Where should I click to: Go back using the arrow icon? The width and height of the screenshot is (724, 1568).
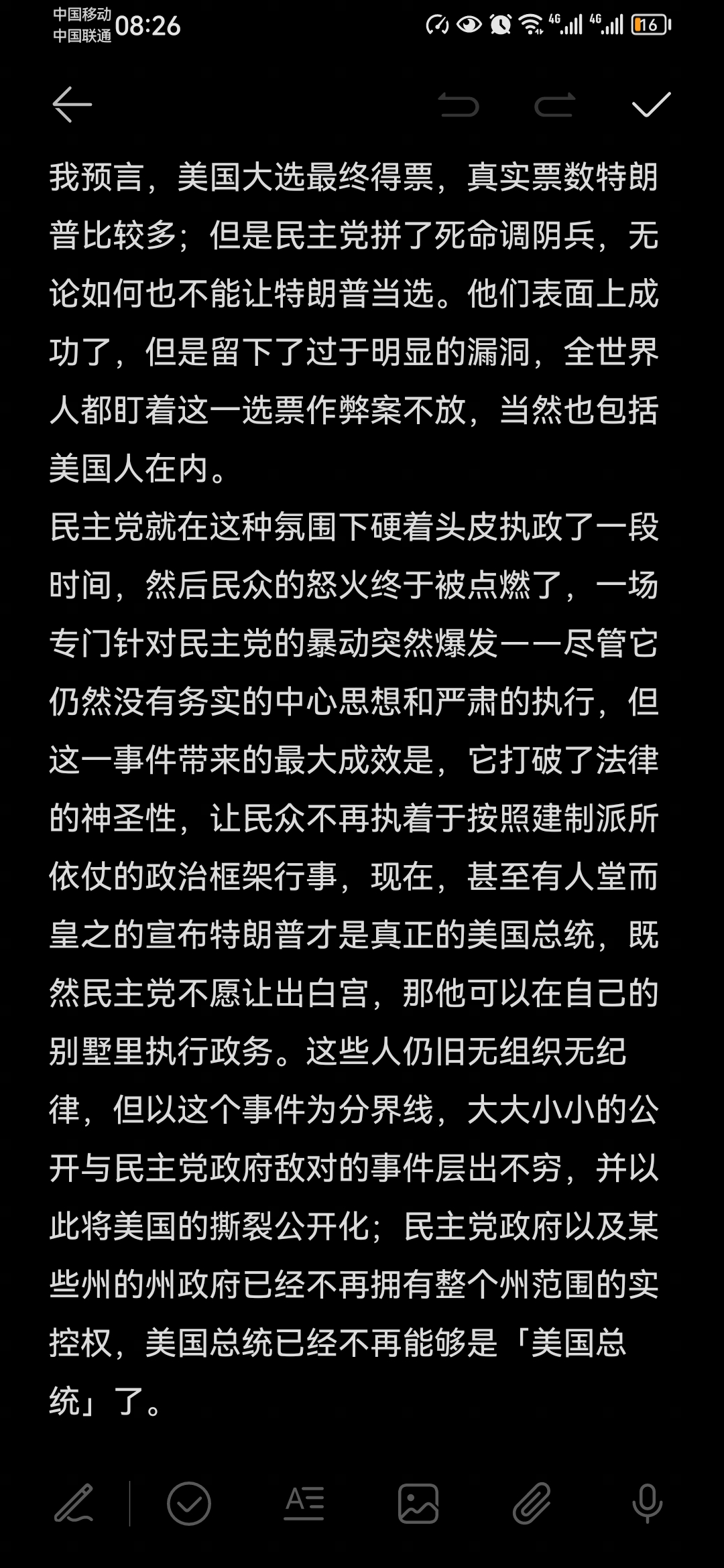[x=72, y=105]
